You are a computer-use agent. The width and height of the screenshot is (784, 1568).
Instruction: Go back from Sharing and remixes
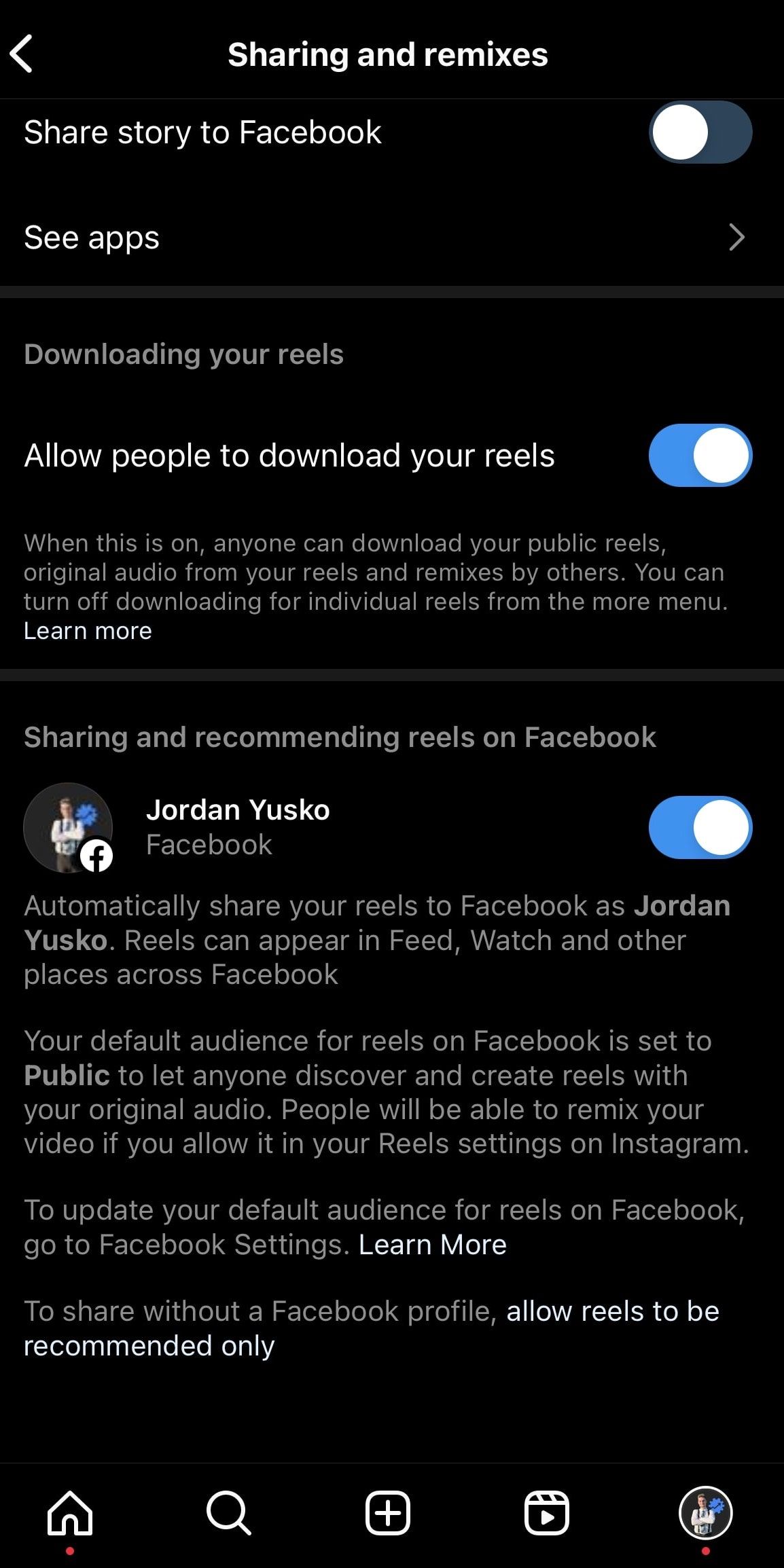[22, 54]
